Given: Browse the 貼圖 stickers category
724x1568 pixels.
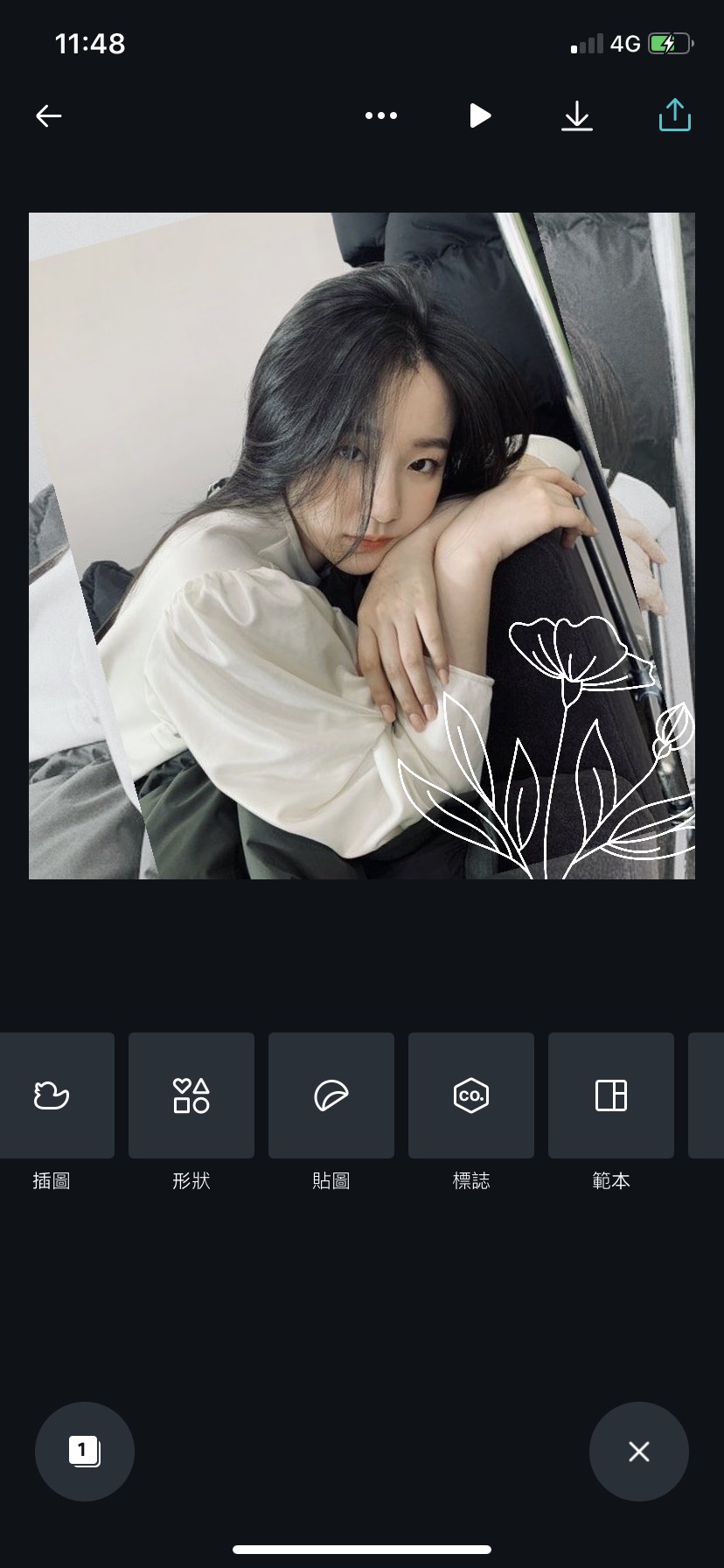Looking at the screenshot, I should point(331,1095).
